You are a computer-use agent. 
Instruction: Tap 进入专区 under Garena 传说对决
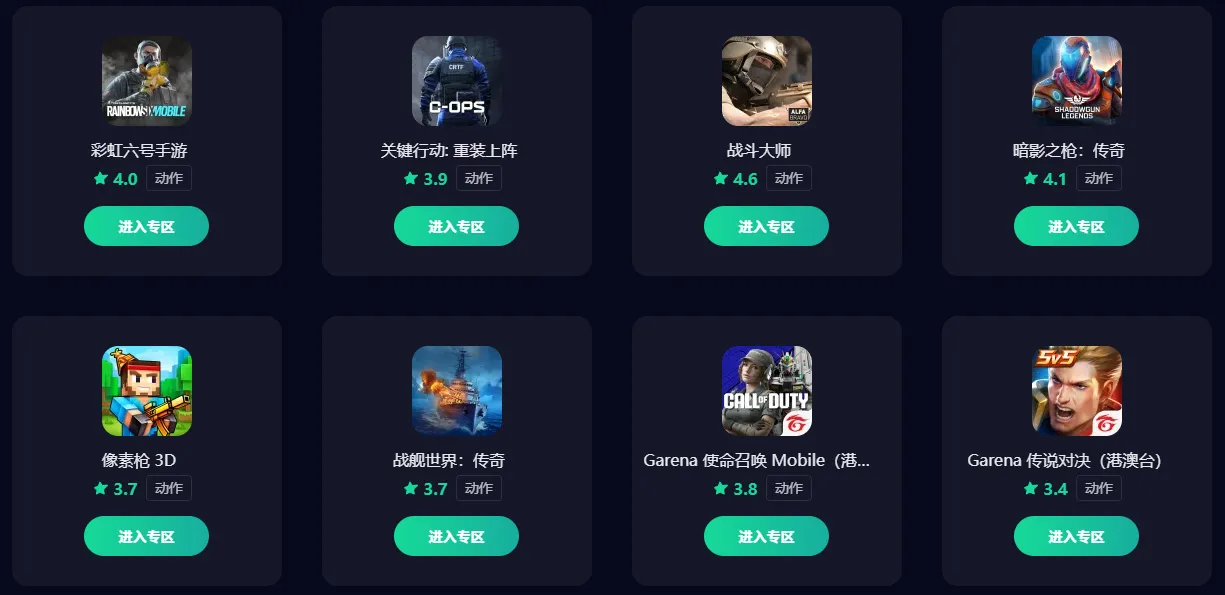point(1076,536)
